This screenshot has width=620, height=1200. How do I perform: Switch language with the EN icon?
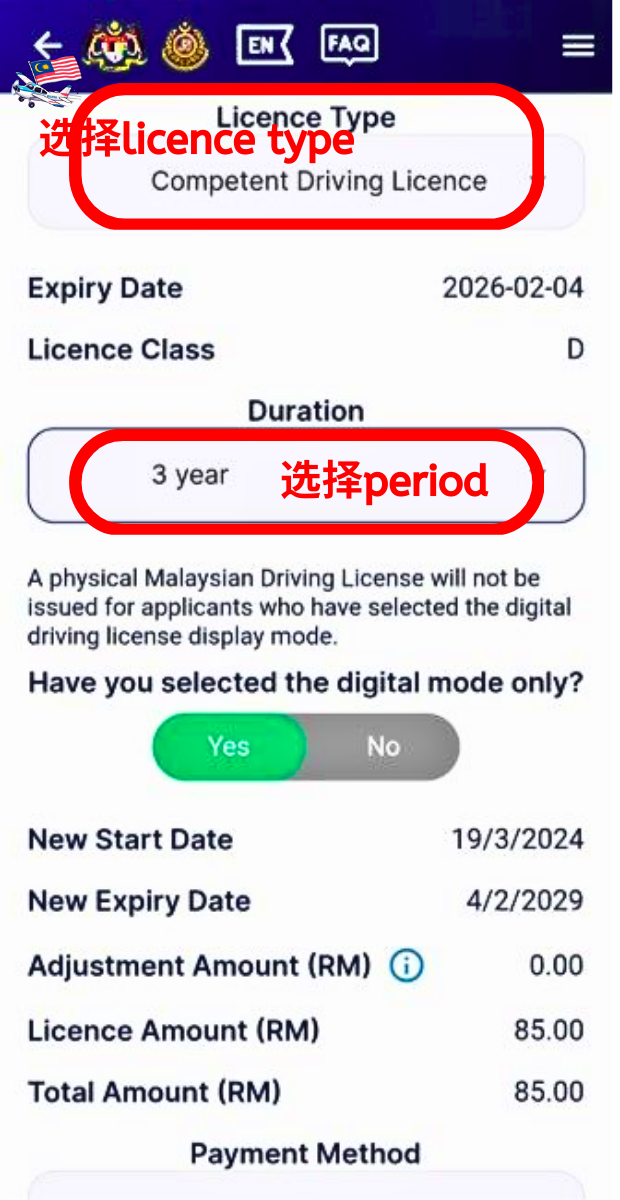(x=265, y=45)
